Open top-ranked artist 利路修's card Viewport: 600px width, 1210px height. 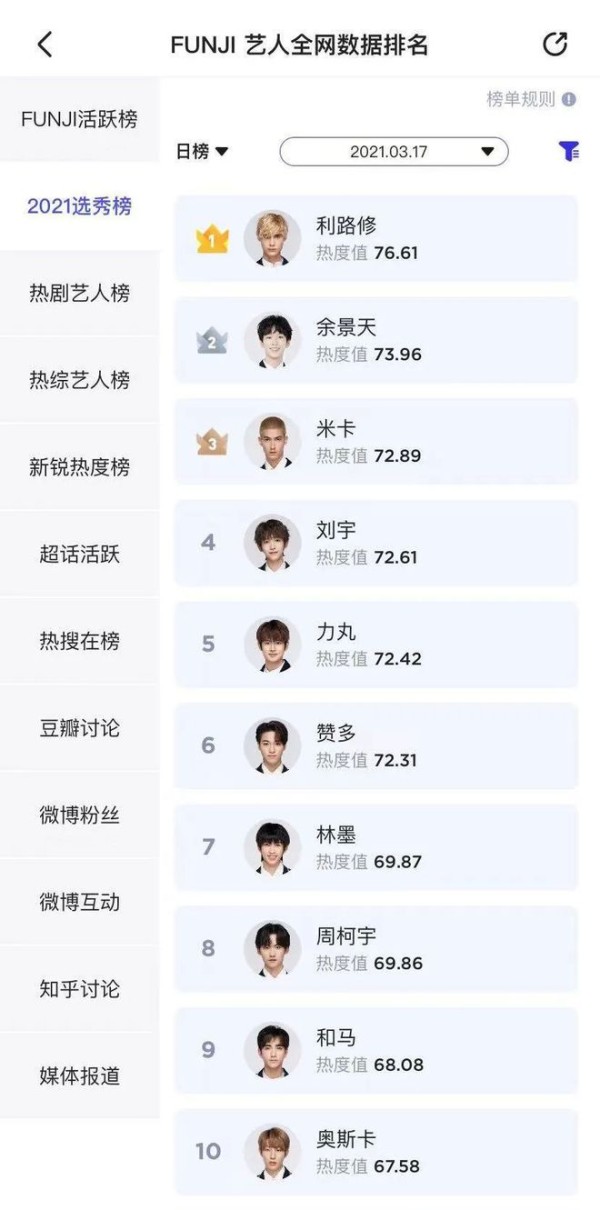click(376, 239)
